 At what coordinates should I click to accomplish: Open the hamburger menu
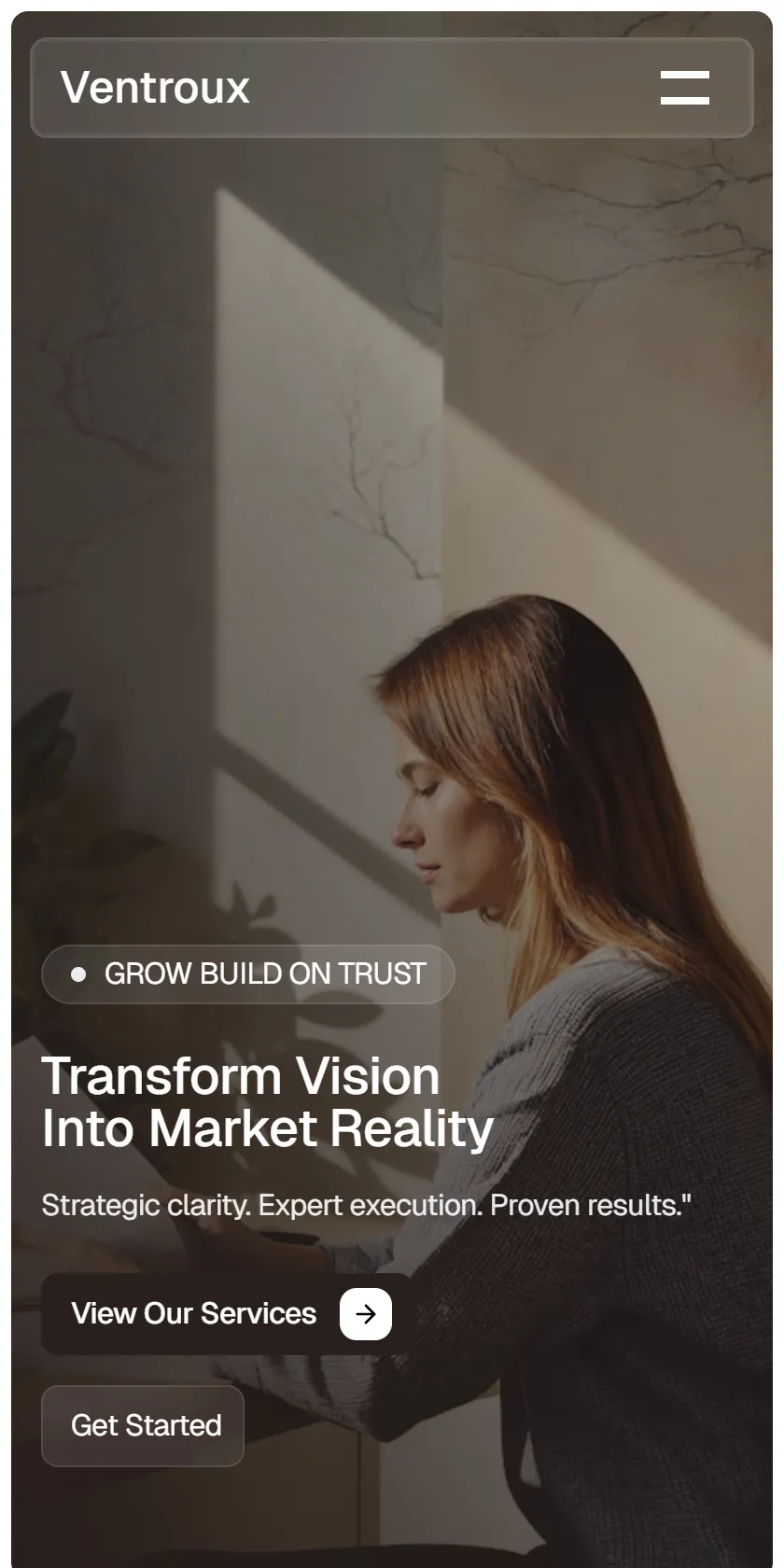pyautogui.click(x=685, y=88)
